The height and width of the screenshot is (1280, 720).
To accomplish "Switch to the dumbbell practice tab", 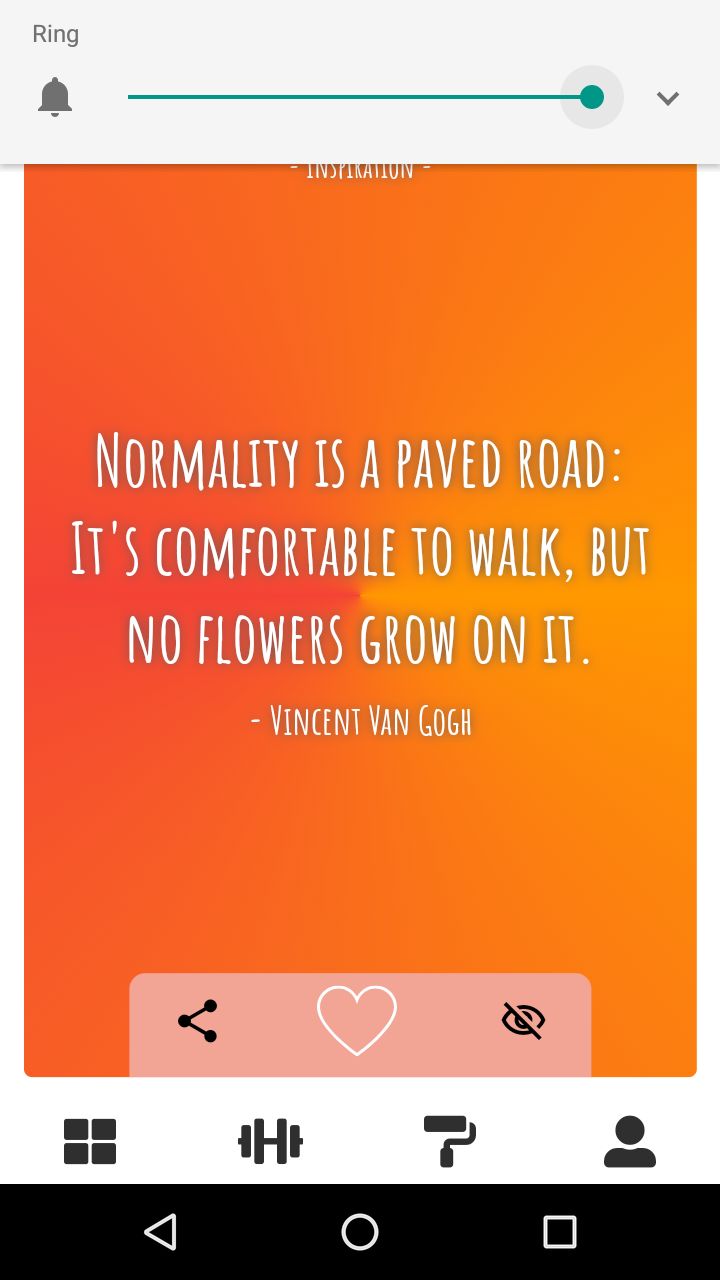I will 270,1141.
